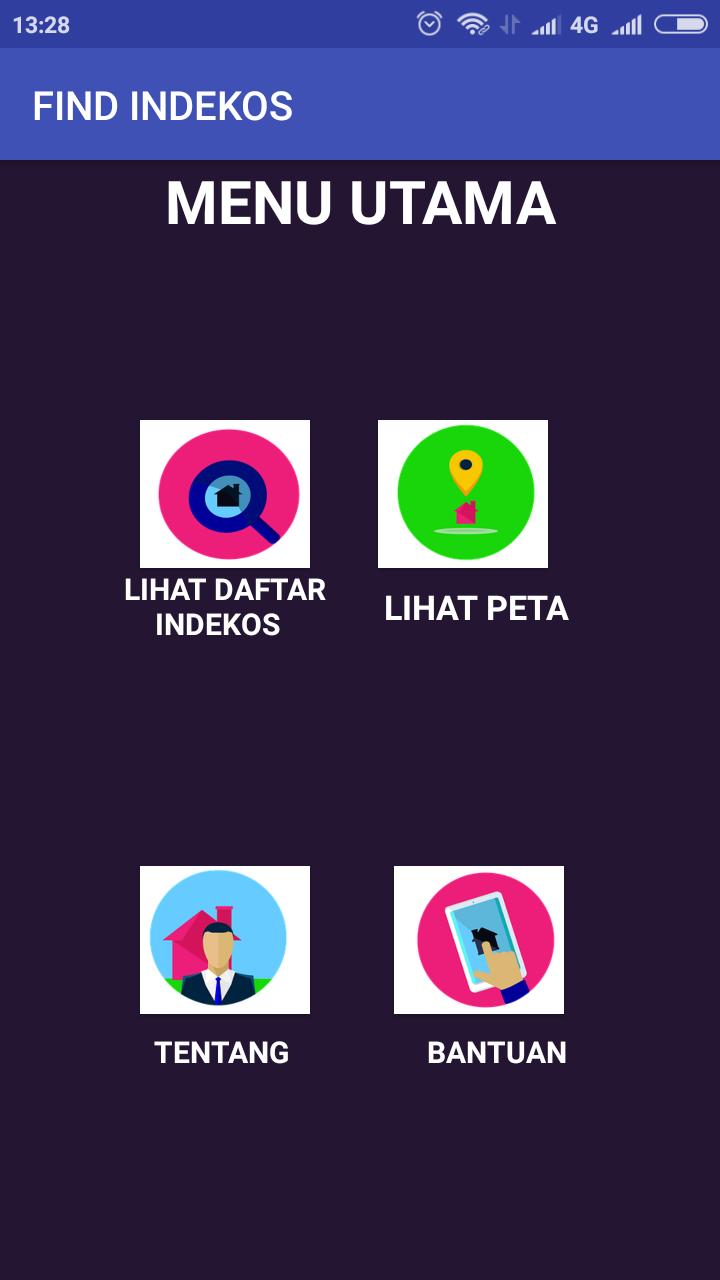Screen dimensions: 720x1280
Task: Open the Bantuan help tile
Action: click(x=479, y=940)
